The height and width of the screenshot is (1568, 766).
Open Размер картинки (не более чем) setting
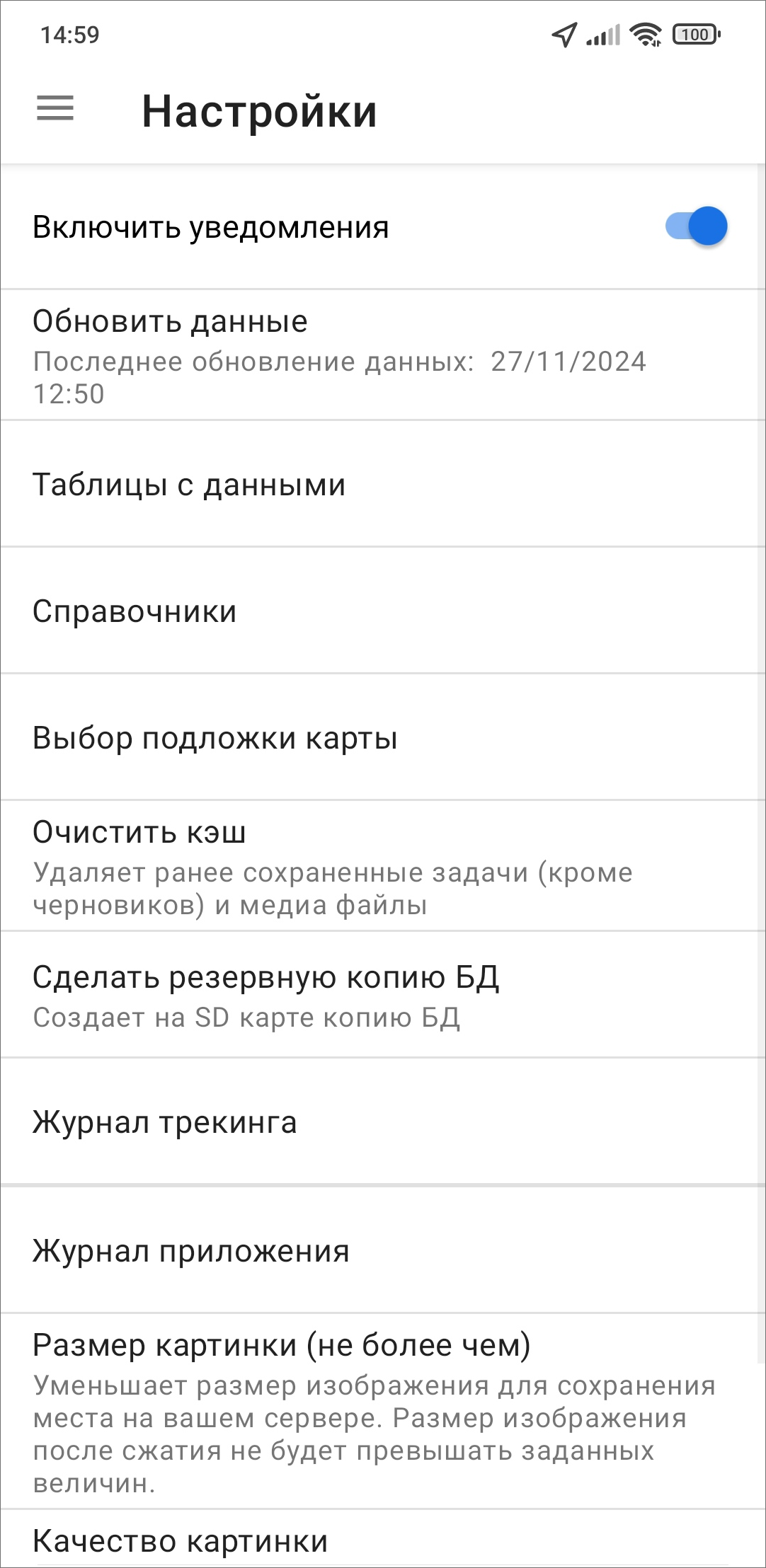383,1412
